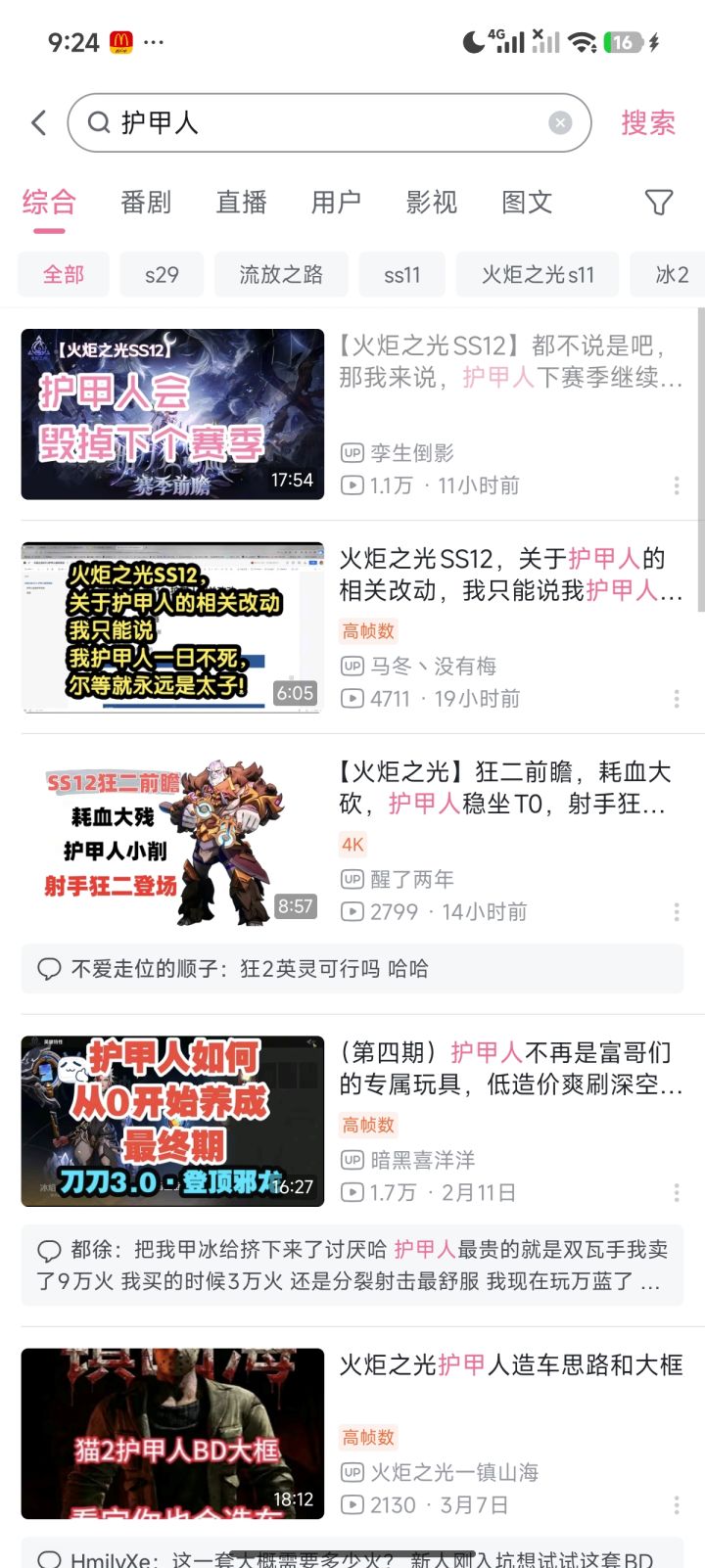
Task: Clear the search field with the x button
Action: pos(559,122)
